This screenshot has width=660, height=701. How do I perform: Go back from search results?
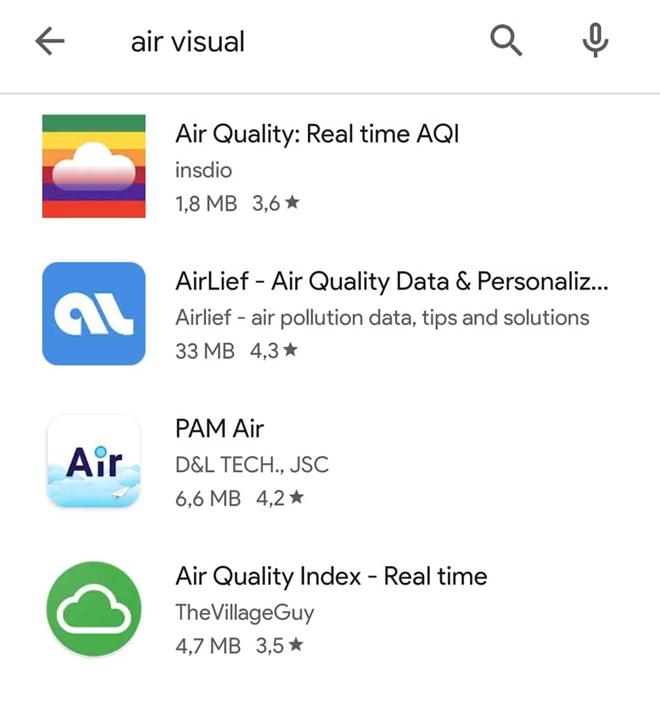coord(49,41)
